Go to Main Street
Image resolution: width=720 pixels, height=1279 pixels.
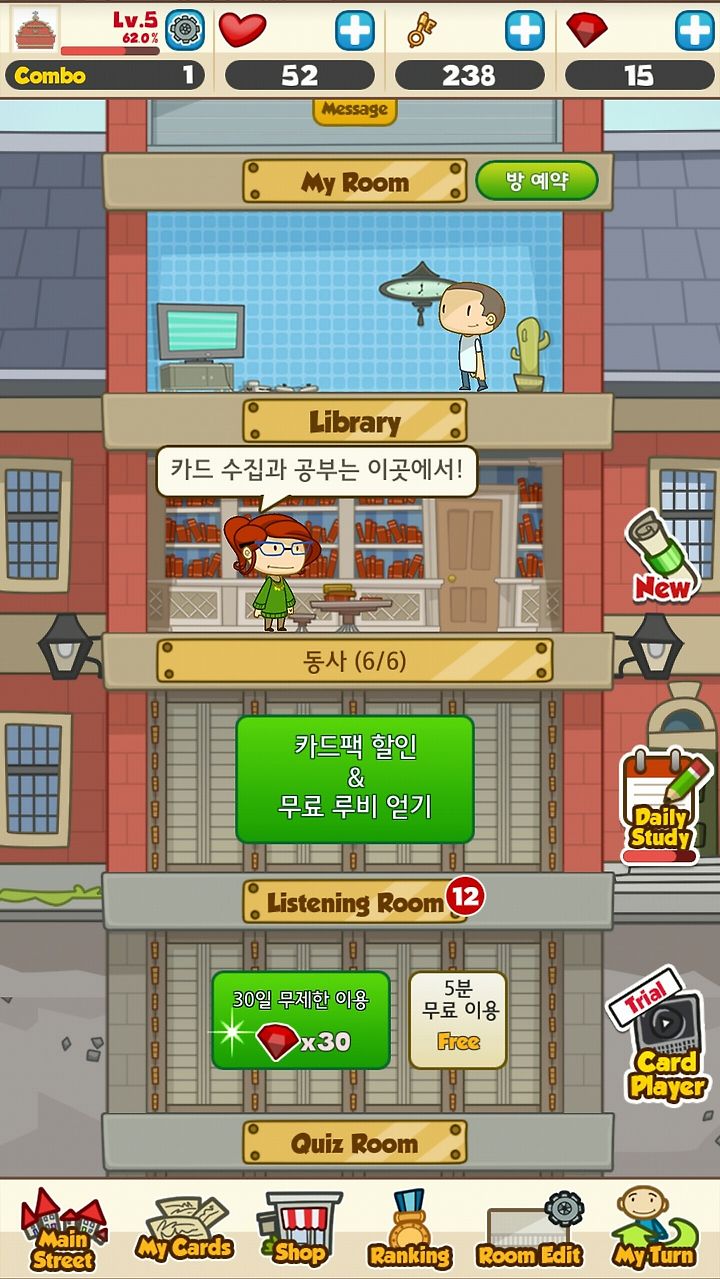click(x=63, y=1230)
